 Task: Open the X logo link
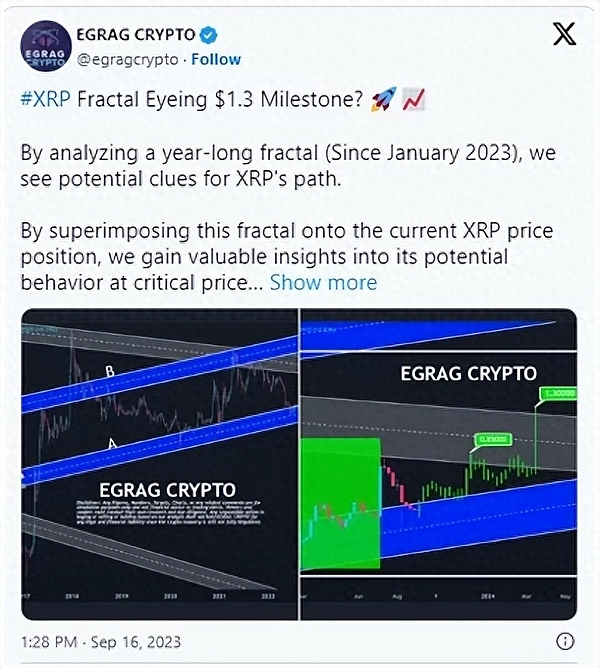coord(563,36)
